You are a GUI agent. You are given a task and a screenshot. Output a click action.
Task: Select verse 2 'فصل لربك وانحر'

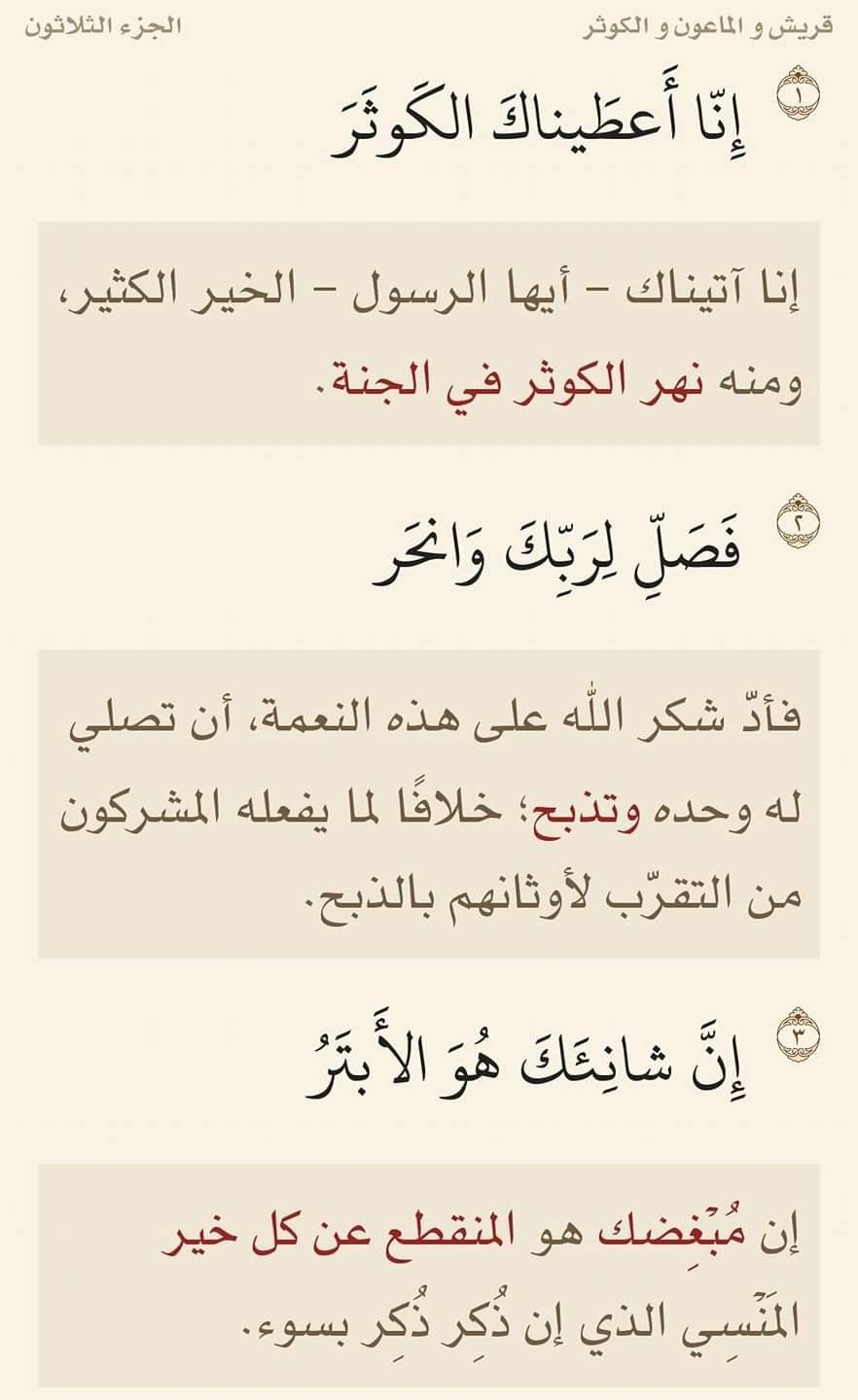(x=555, y=554)
